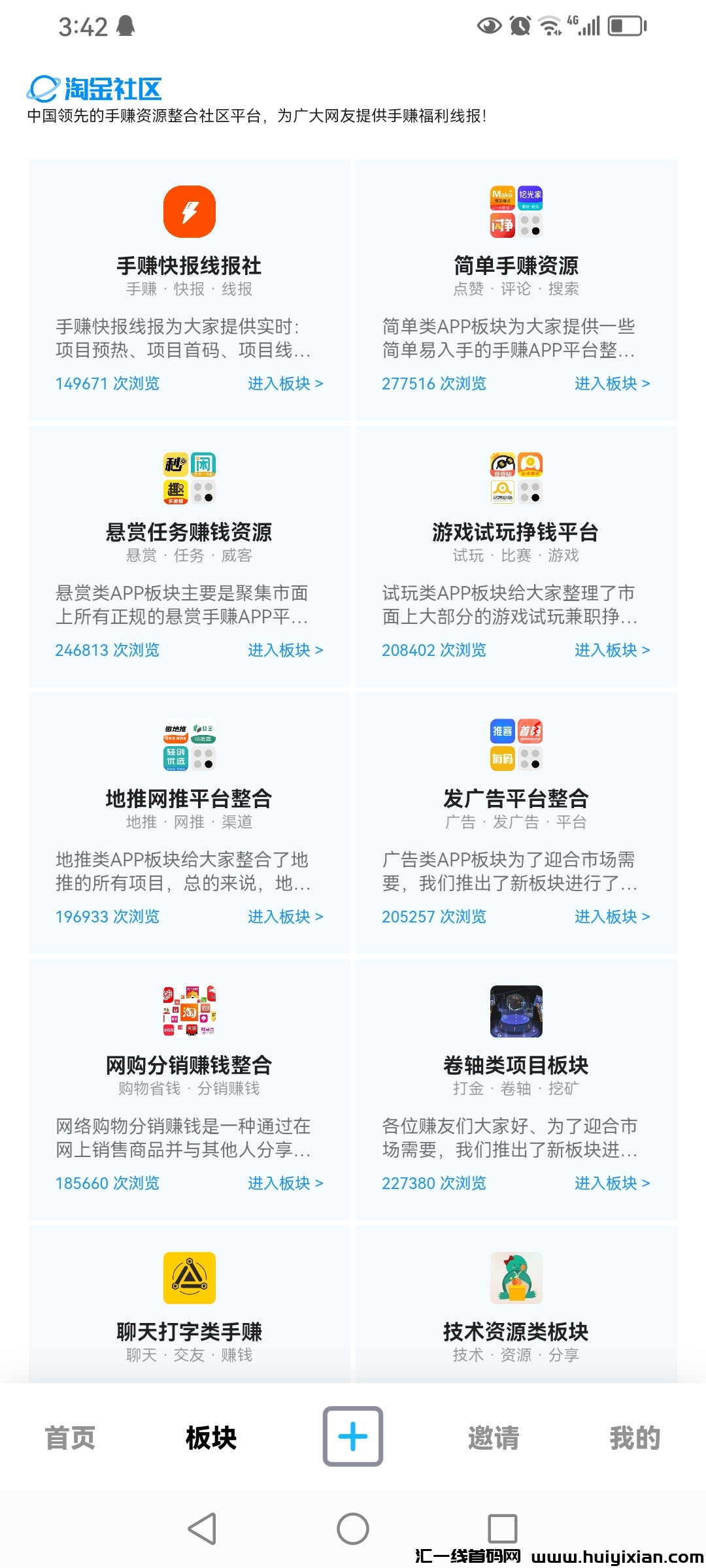The height and width of the screenshot is (1568, 706).
Task: Open the 邀请 tab
Action: (494, 1438)
